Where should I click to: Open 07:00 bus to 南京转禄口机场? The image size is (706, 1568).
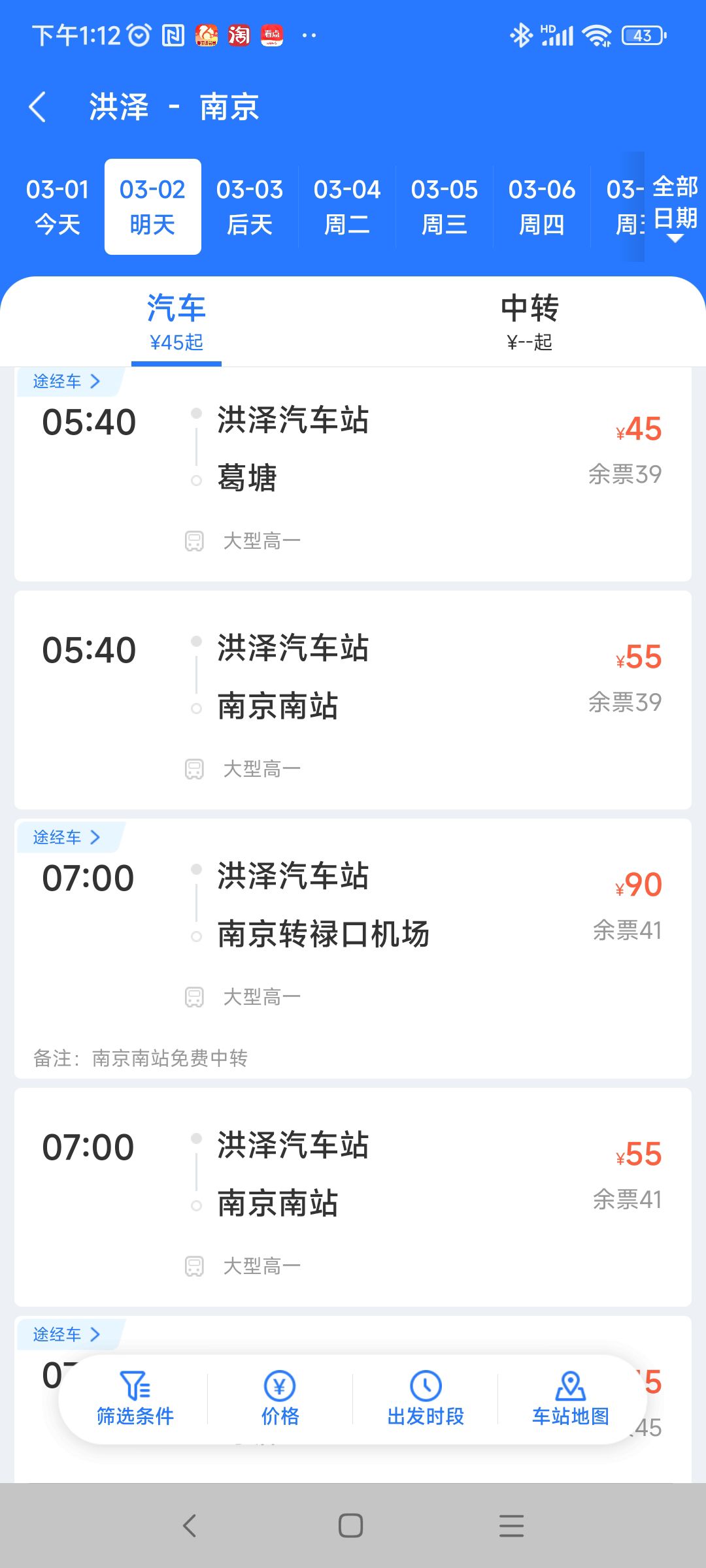[353, 949]
